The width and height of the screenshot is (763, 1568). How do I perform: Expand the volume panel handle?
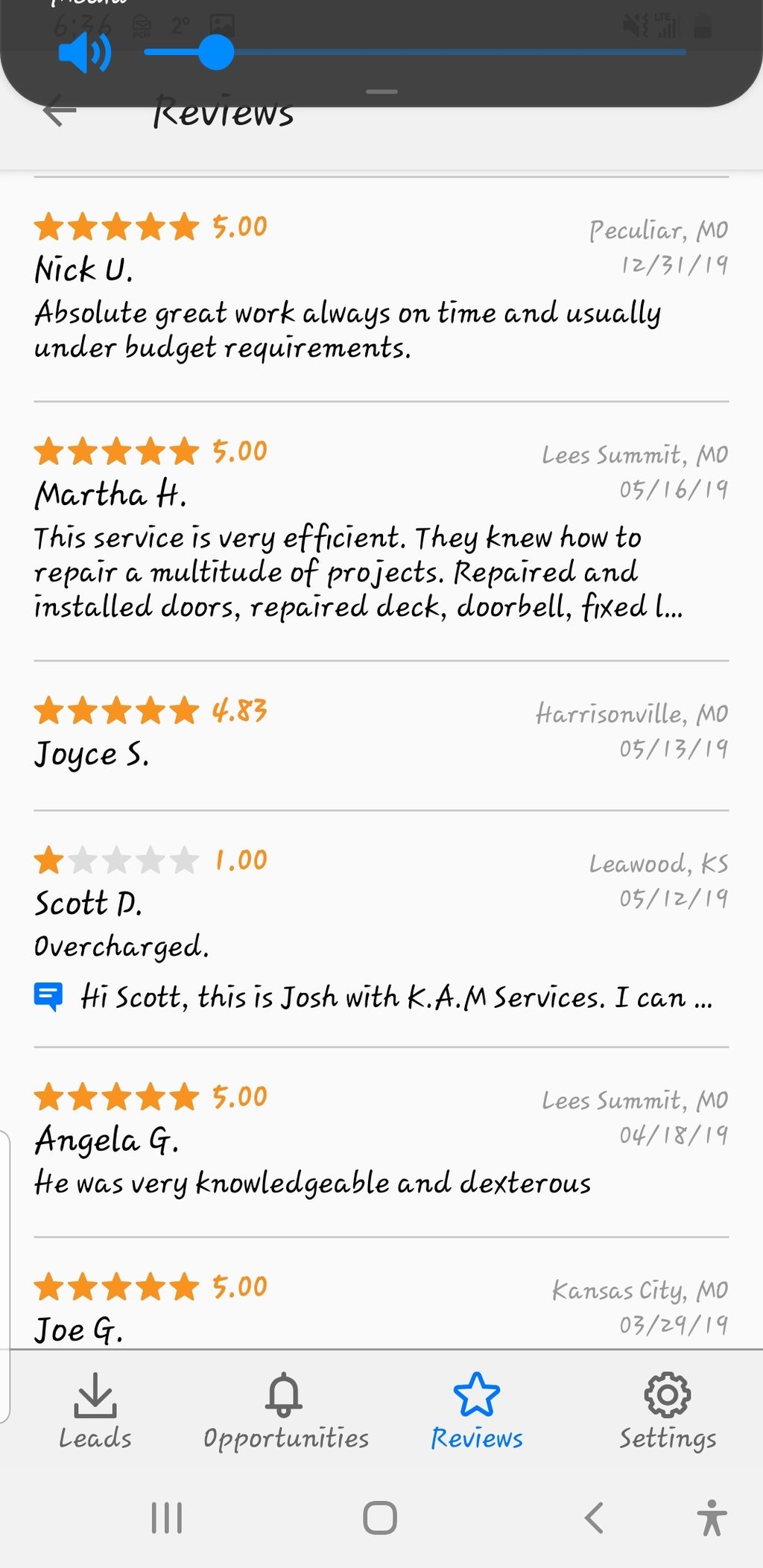(381, 92)
